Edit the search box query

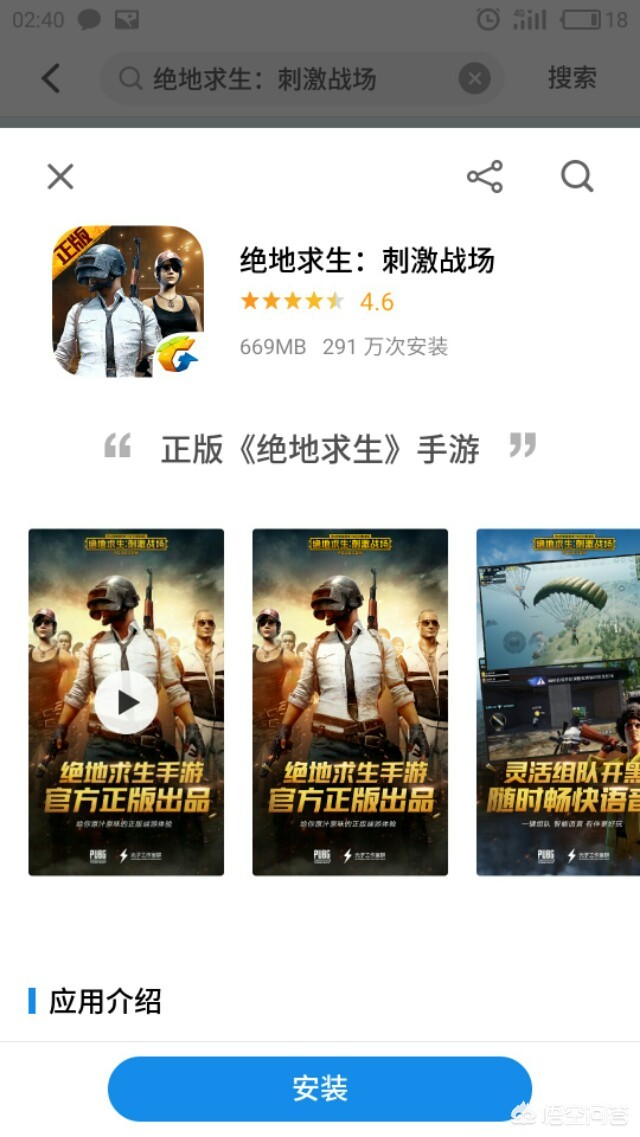290,78
